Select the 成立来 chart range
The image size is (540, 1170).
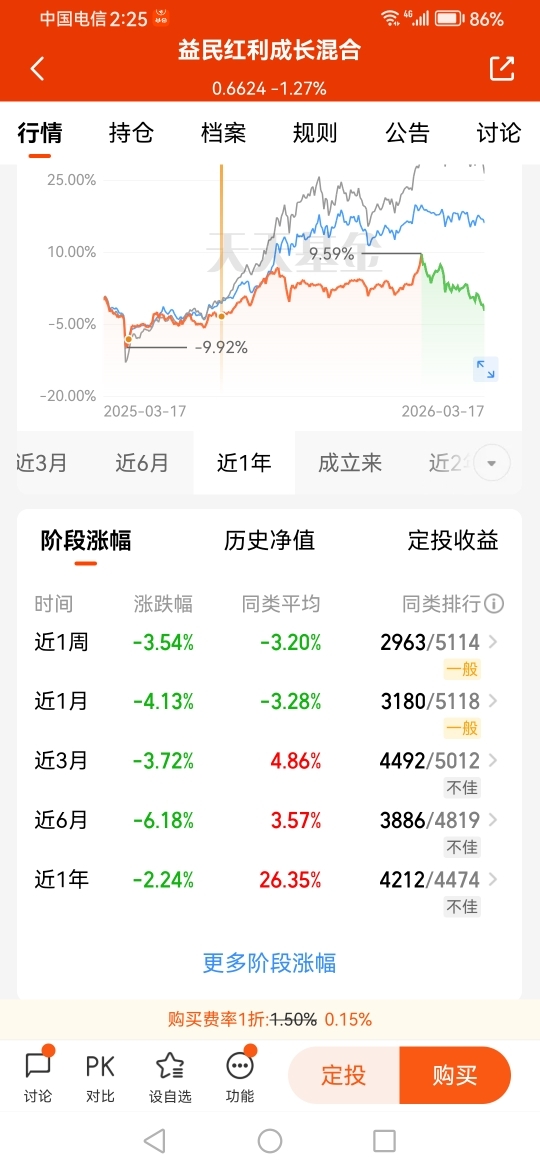point(350,463)
